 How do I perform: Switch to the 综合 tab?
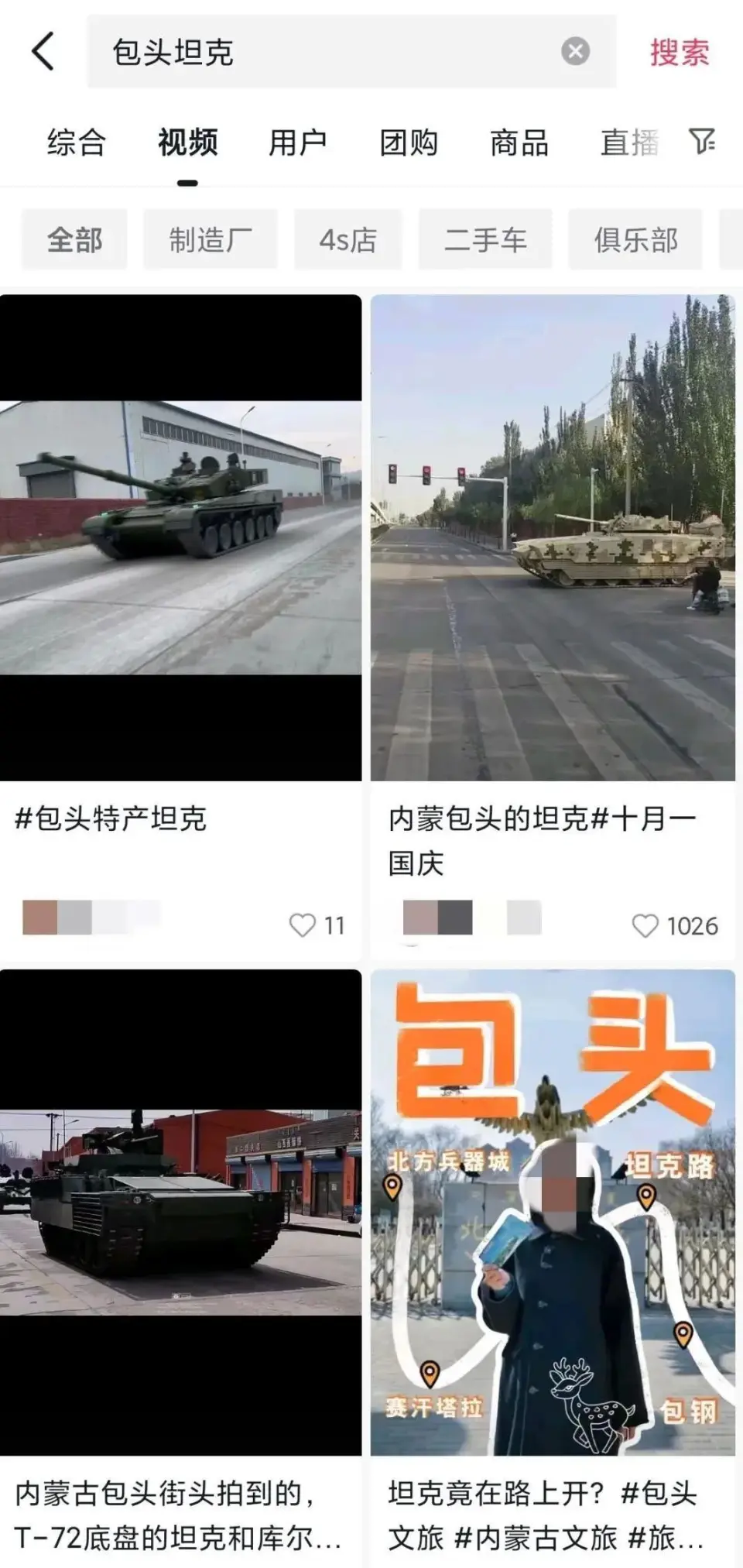pos(76,142)
